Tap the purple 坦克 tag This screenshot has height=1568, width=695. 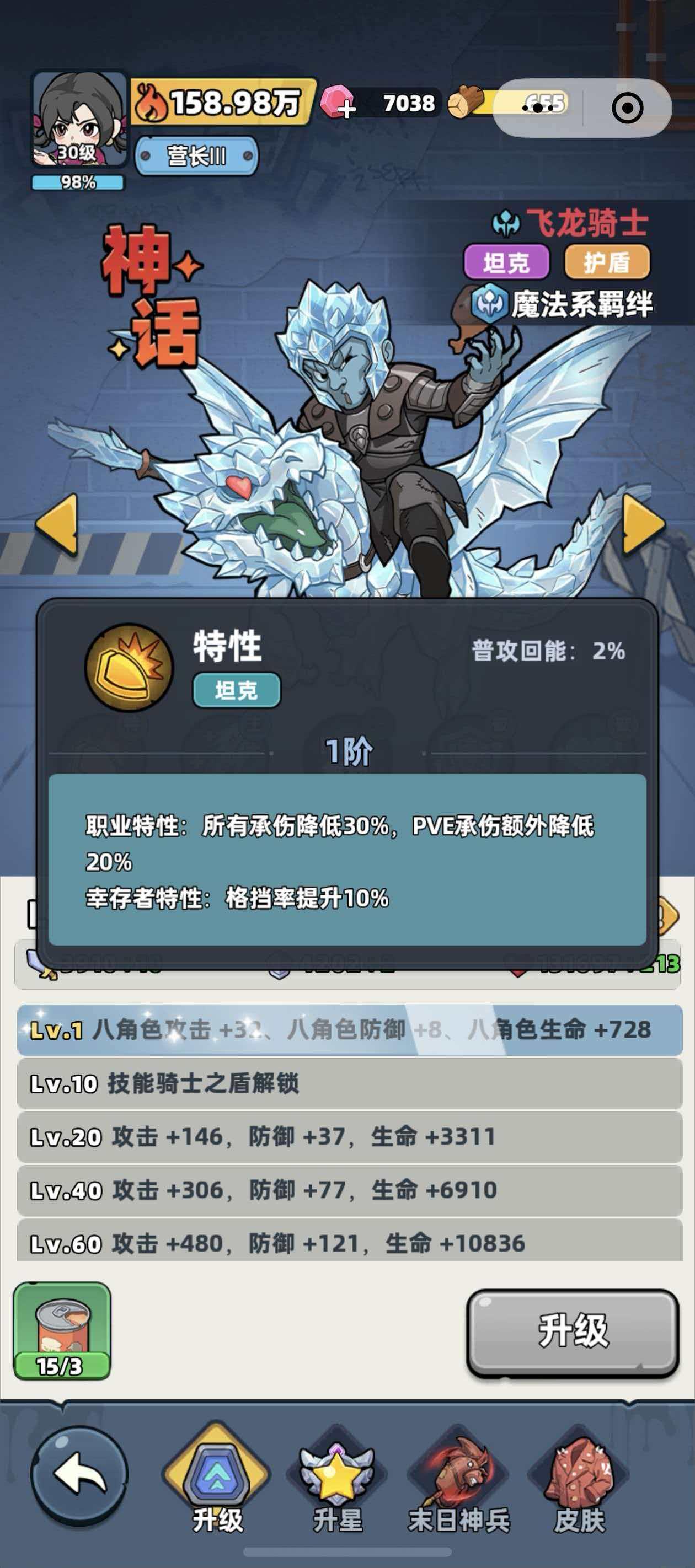click(506, 262)
